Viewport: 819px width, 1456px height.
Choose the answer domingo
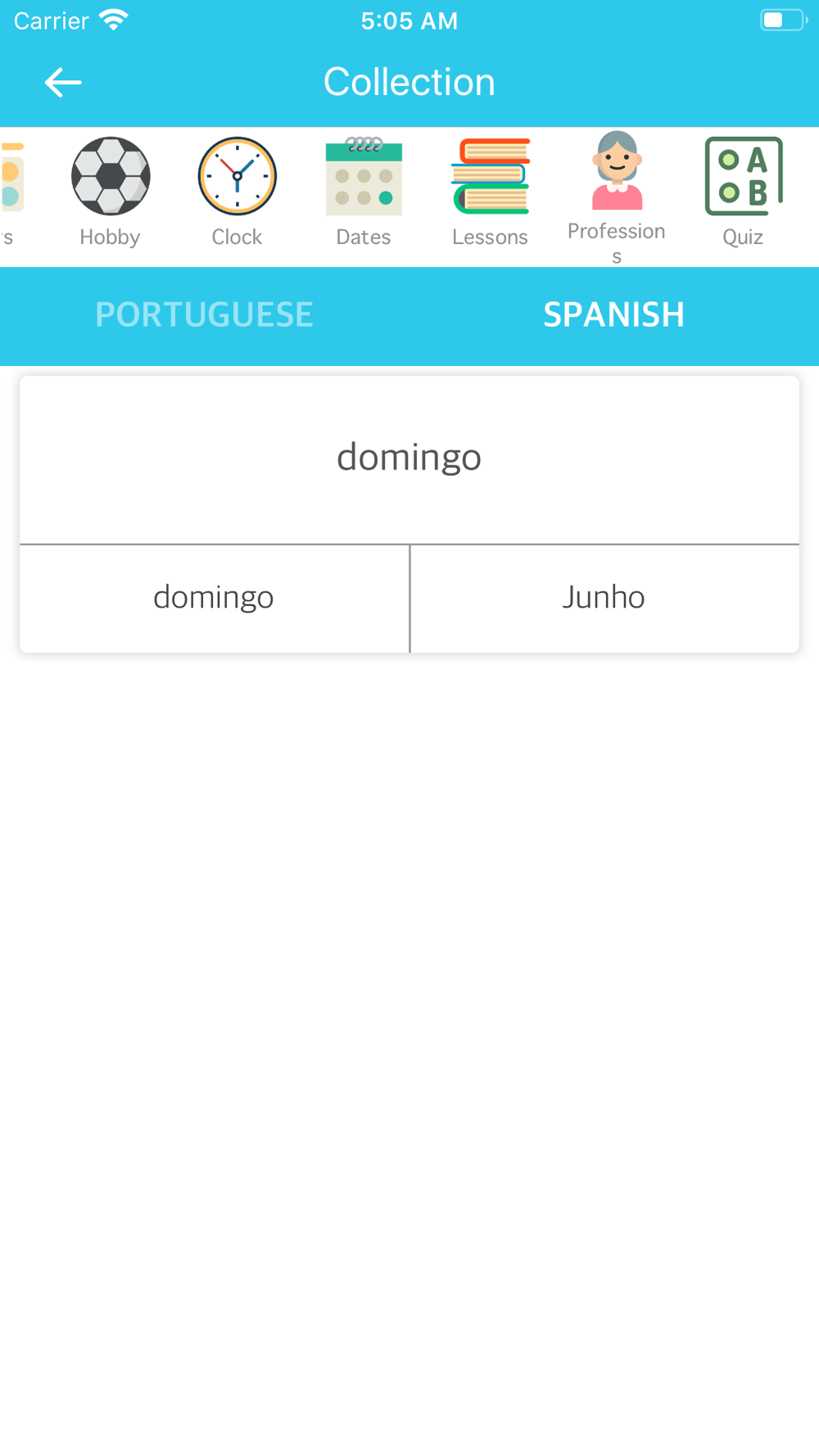point(215,598)
